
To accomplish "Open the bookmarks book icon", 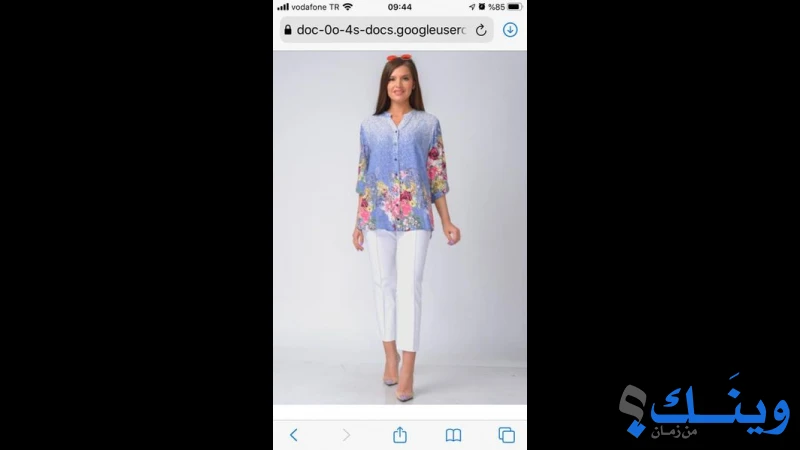I will pyautogui.click(x=453, y=435).
